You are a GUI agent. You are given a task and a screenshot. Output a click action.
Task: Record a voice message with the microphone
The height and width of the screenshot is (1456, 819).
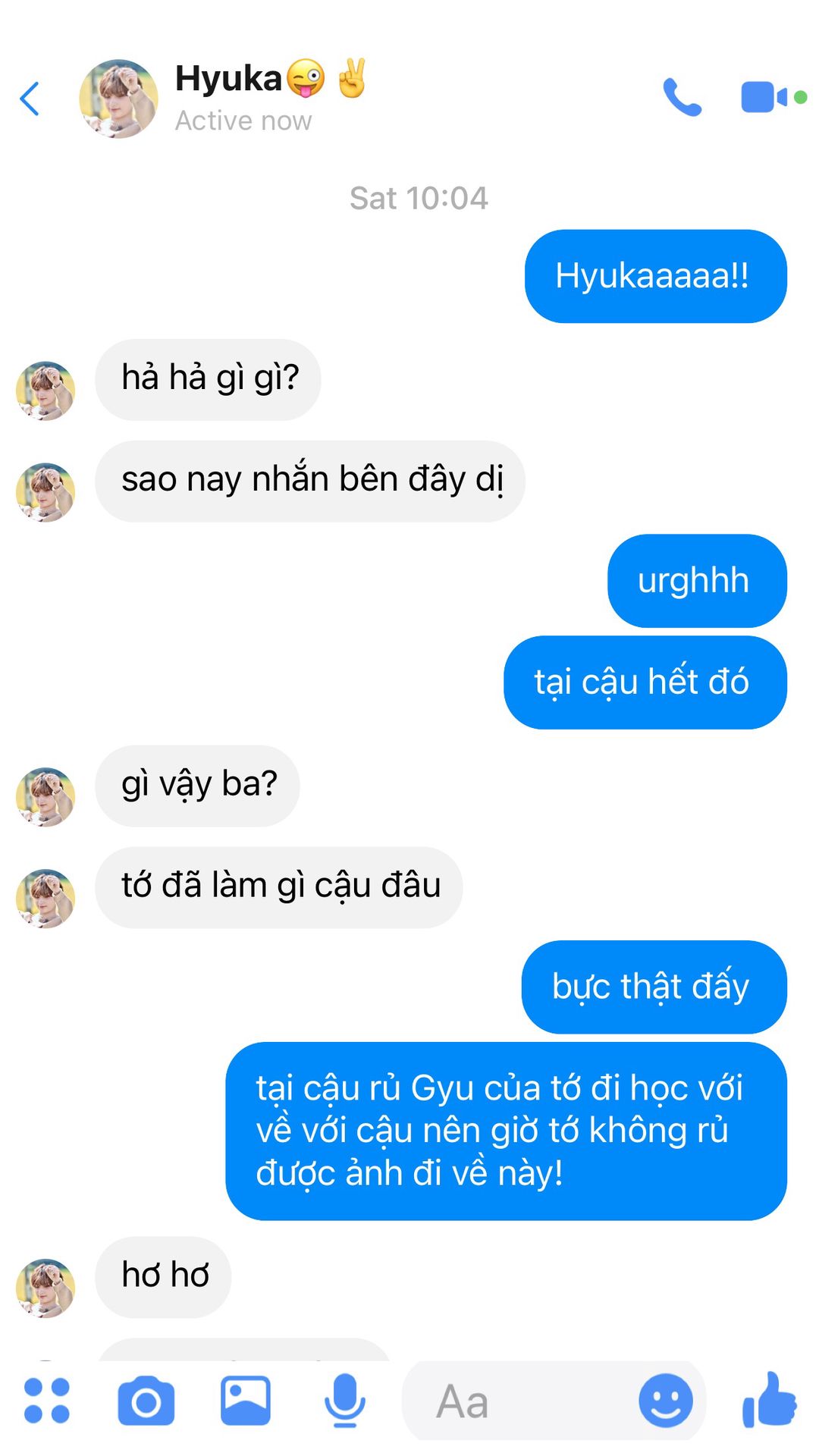point(344,1401)
